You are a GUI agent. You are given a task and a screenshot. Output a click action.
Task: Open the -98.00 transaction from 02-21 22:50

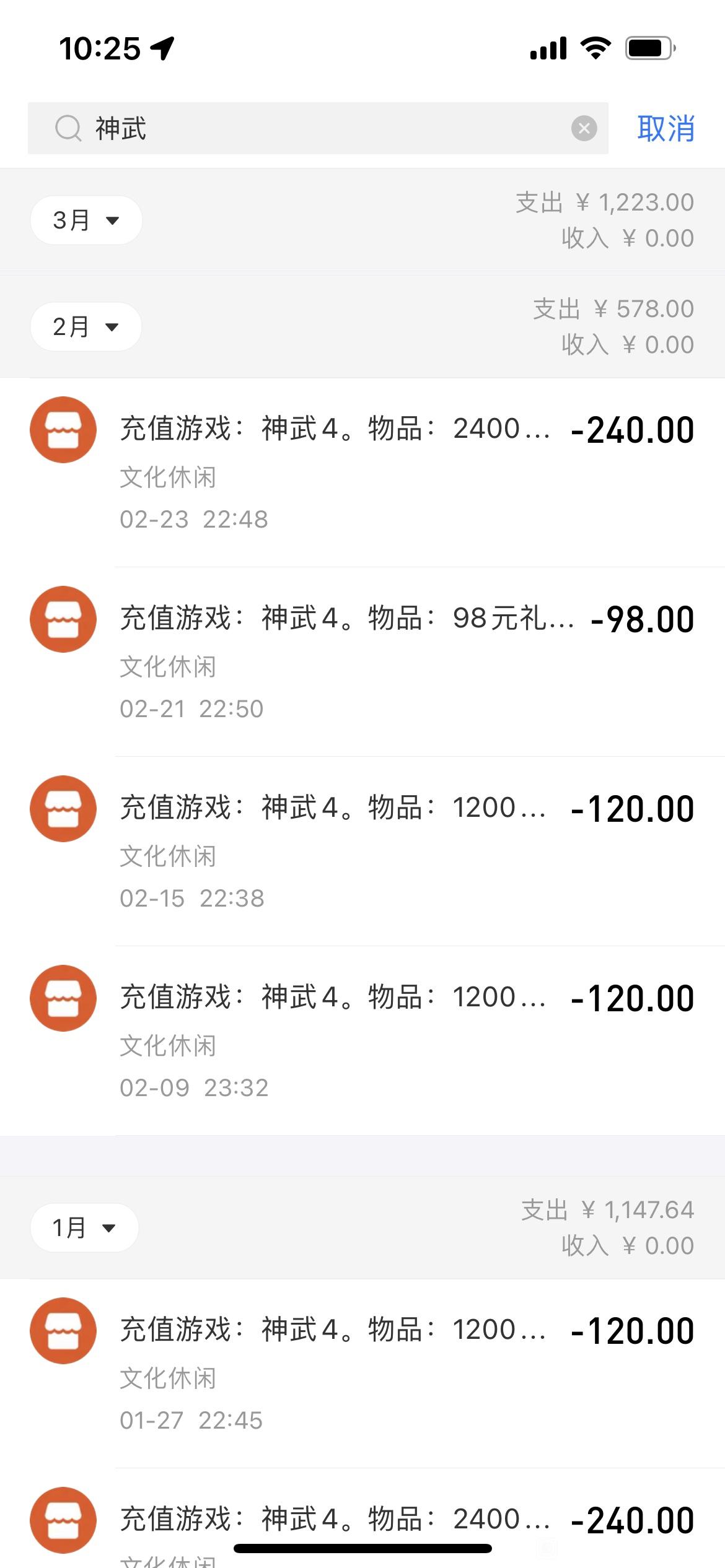[362, 662]
